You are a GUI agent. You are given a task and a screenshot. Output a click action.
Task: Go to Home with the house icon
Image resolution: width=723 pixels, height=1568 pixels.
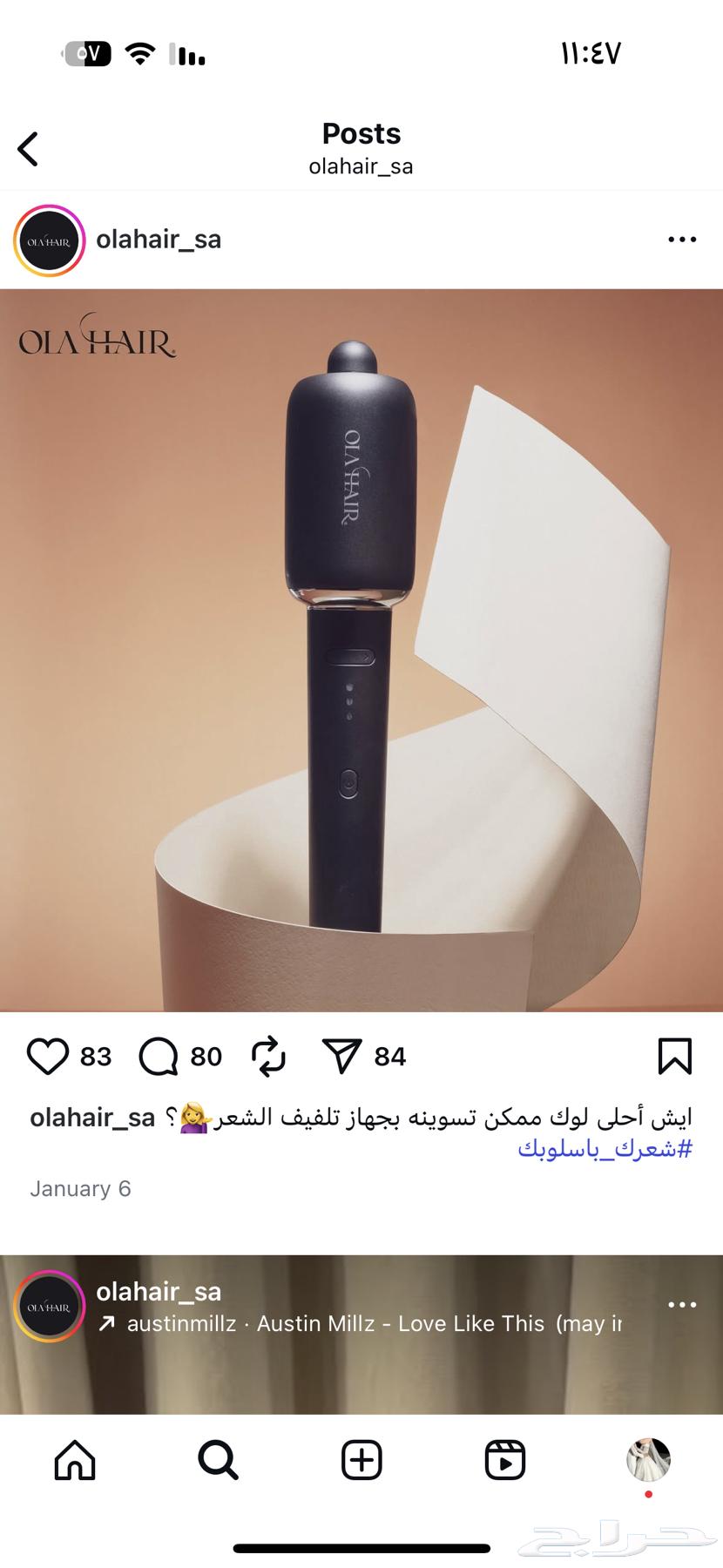point(75,1462)
